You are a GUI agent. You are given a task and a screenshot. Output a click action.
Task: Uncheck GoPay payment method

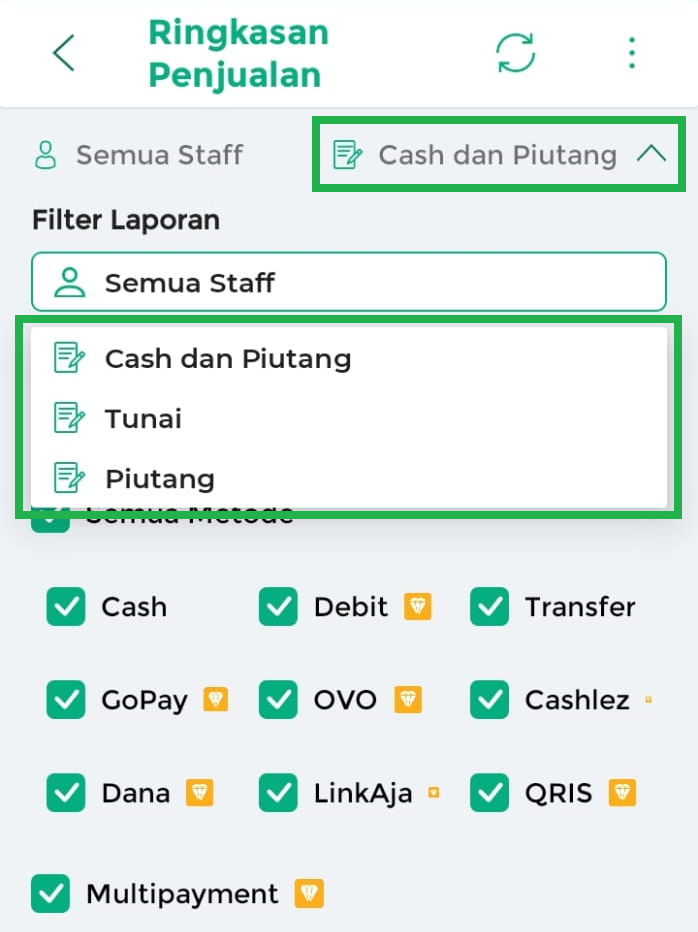[x=66, y=700]
